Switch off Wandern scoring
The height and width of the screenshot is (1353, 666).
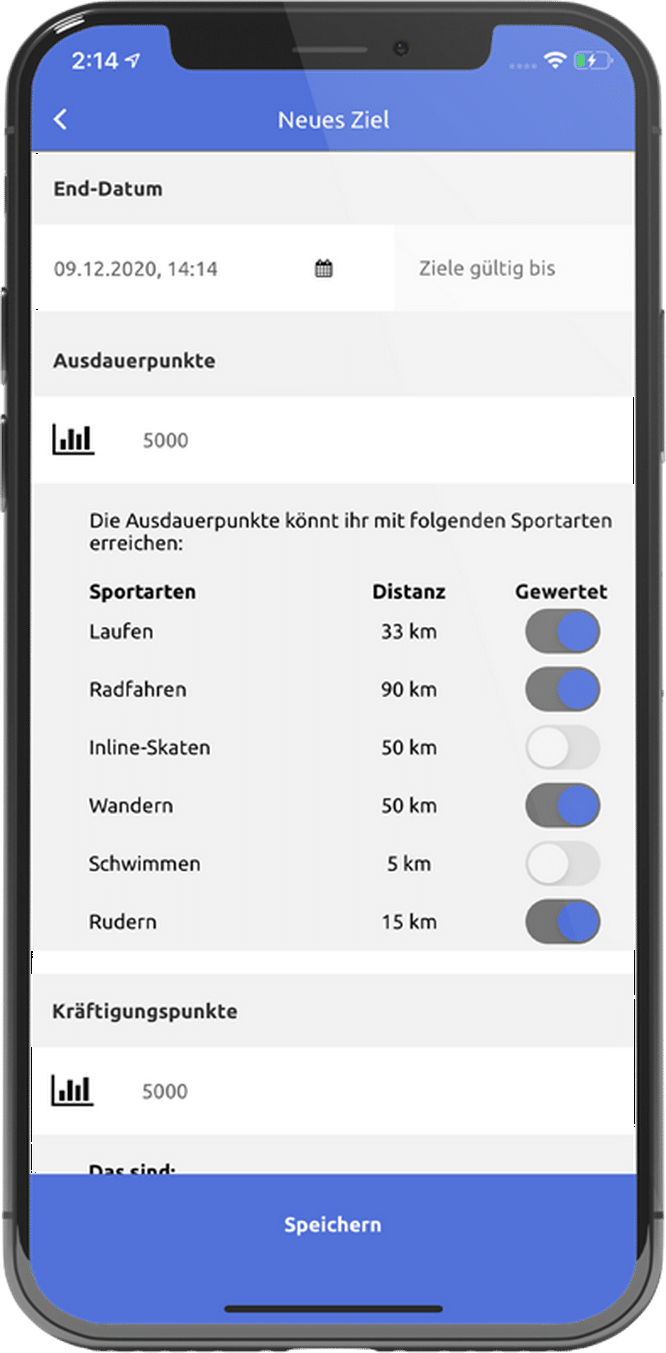coord(562,806)
